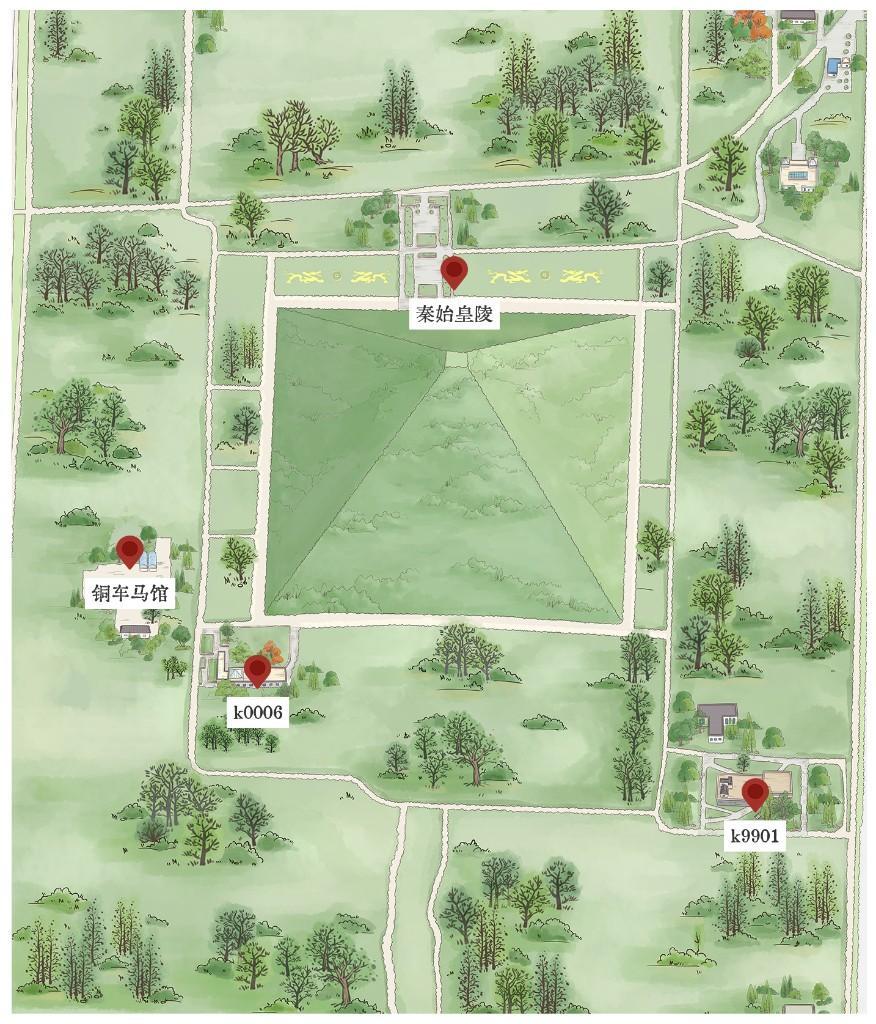
Task: Tap the k0006 pit marker
Action: point(258,670)
